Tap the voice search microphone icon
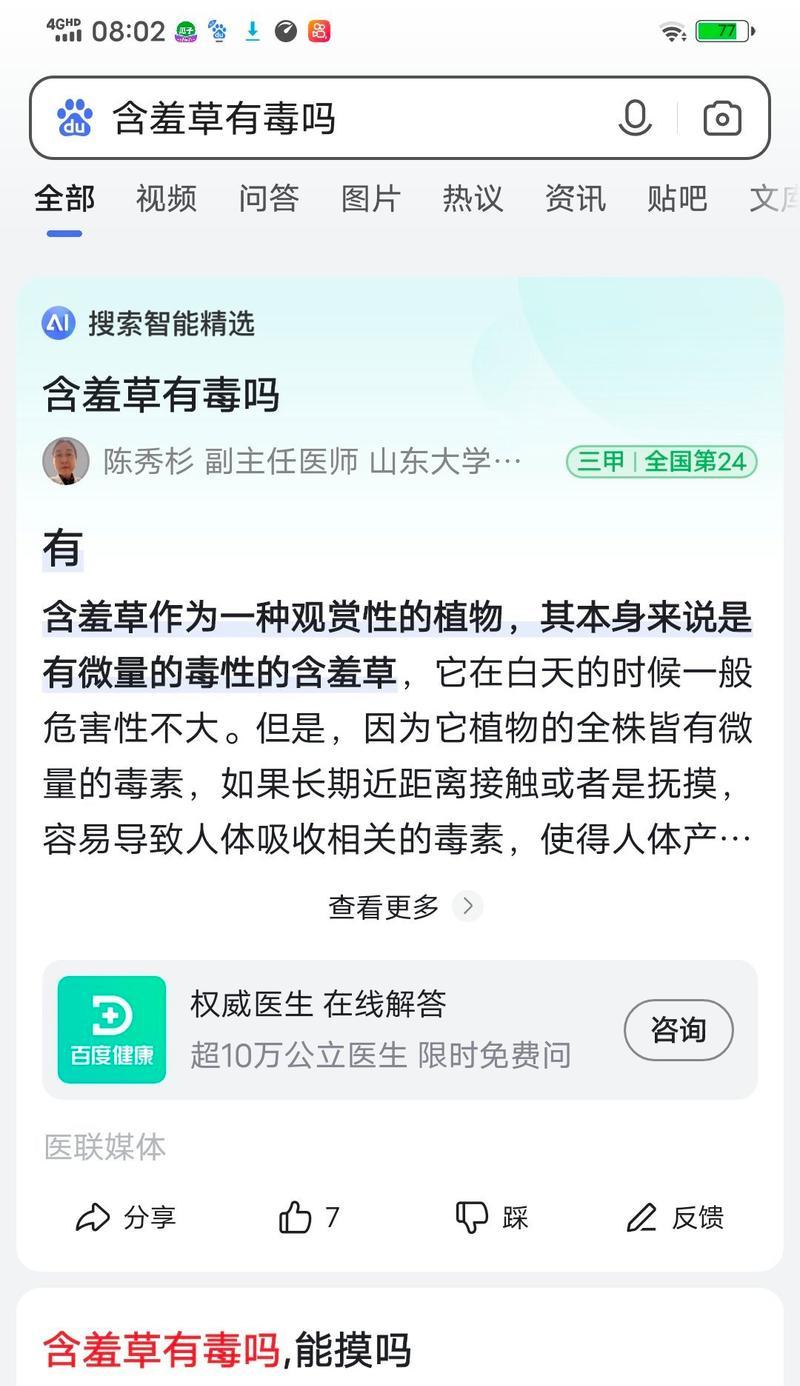The height and width of the screenshot is (1386, 800). tap(635, 118)
